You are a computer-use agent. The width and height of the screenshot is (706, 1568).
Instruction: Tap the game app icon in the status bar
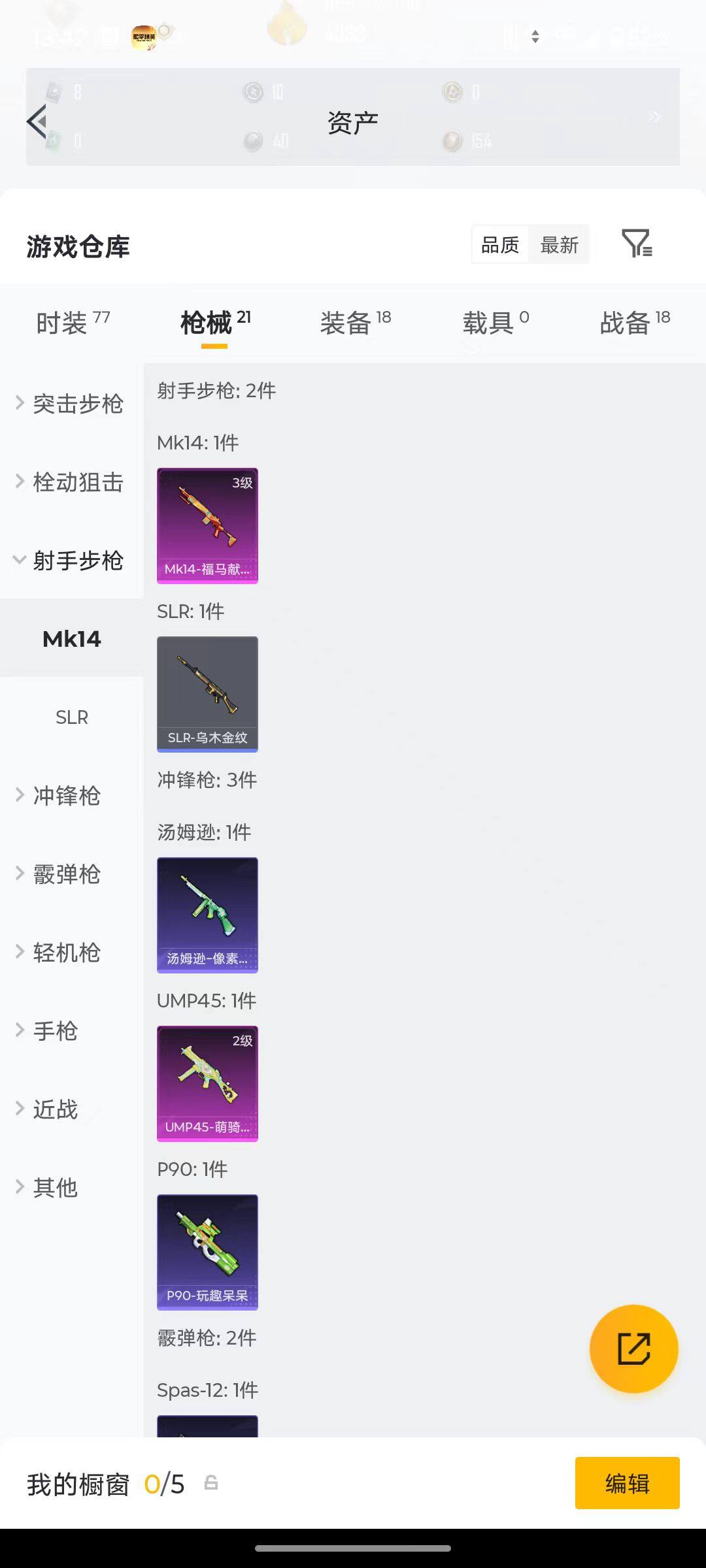[145, 37]
